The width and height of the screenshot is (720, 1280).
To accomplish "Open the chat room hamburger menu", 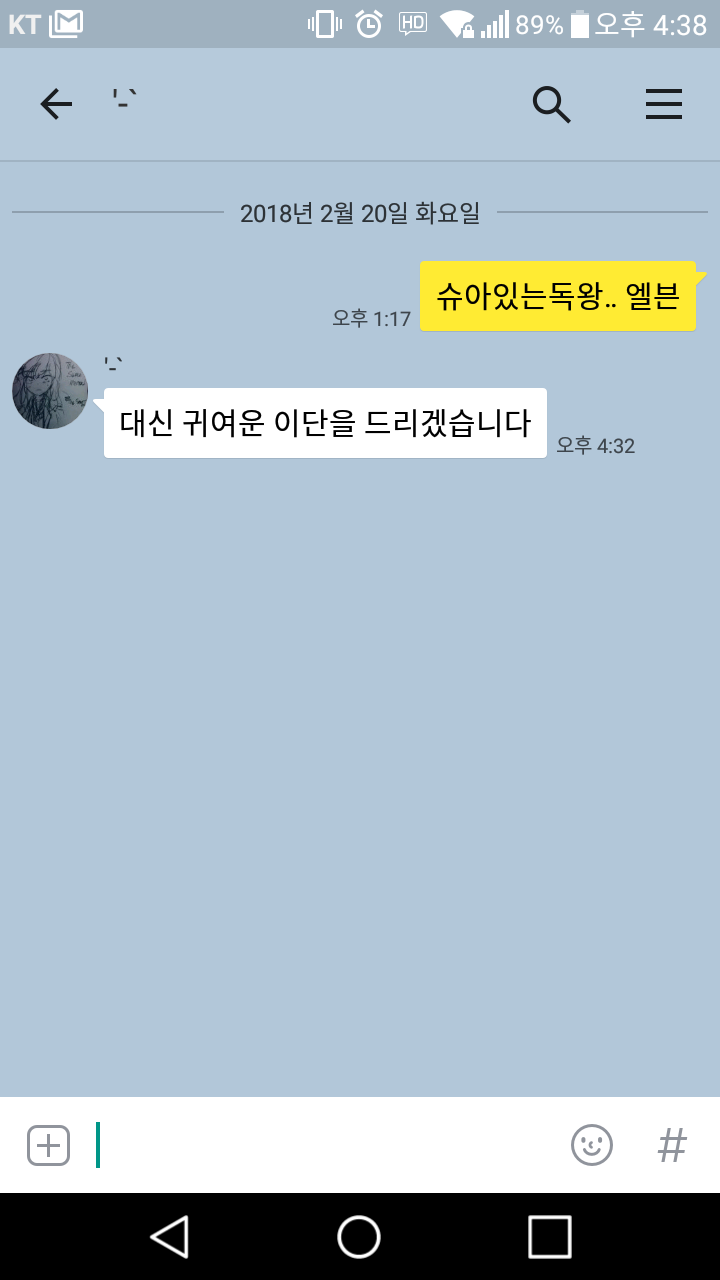I will tap(664, 104).
